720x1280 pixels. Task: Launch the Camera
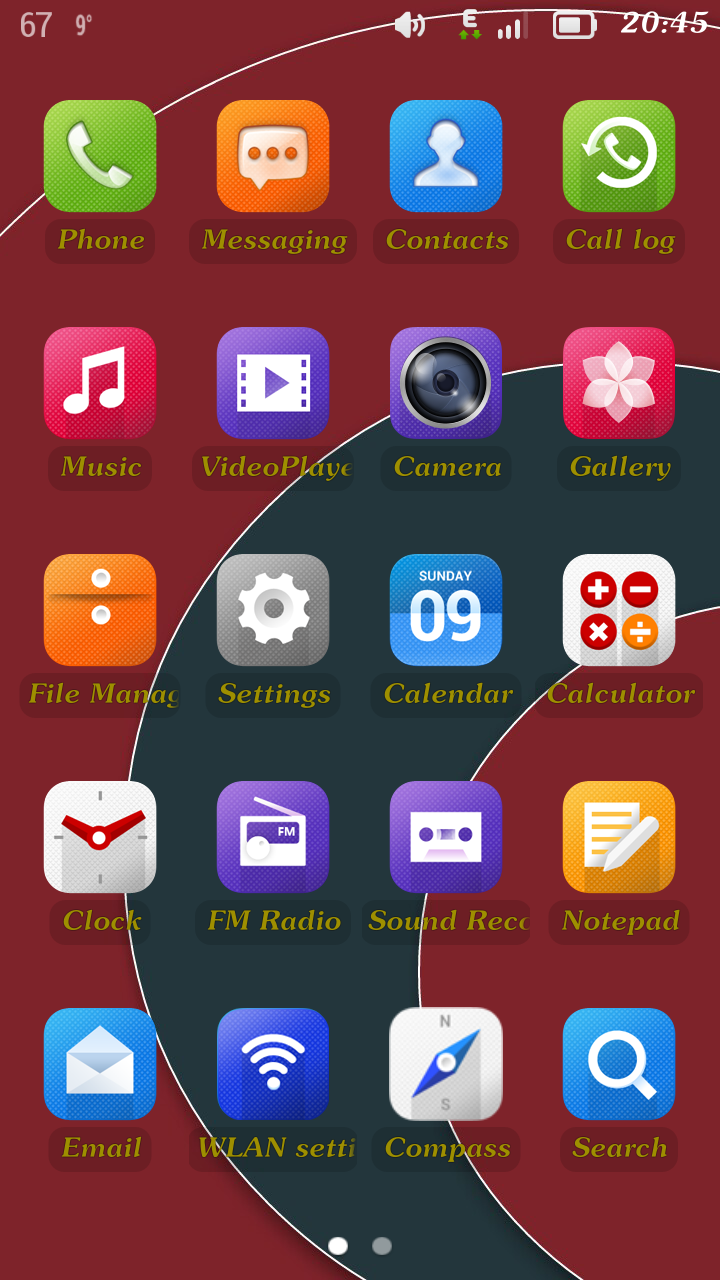(x=446, y=383)
